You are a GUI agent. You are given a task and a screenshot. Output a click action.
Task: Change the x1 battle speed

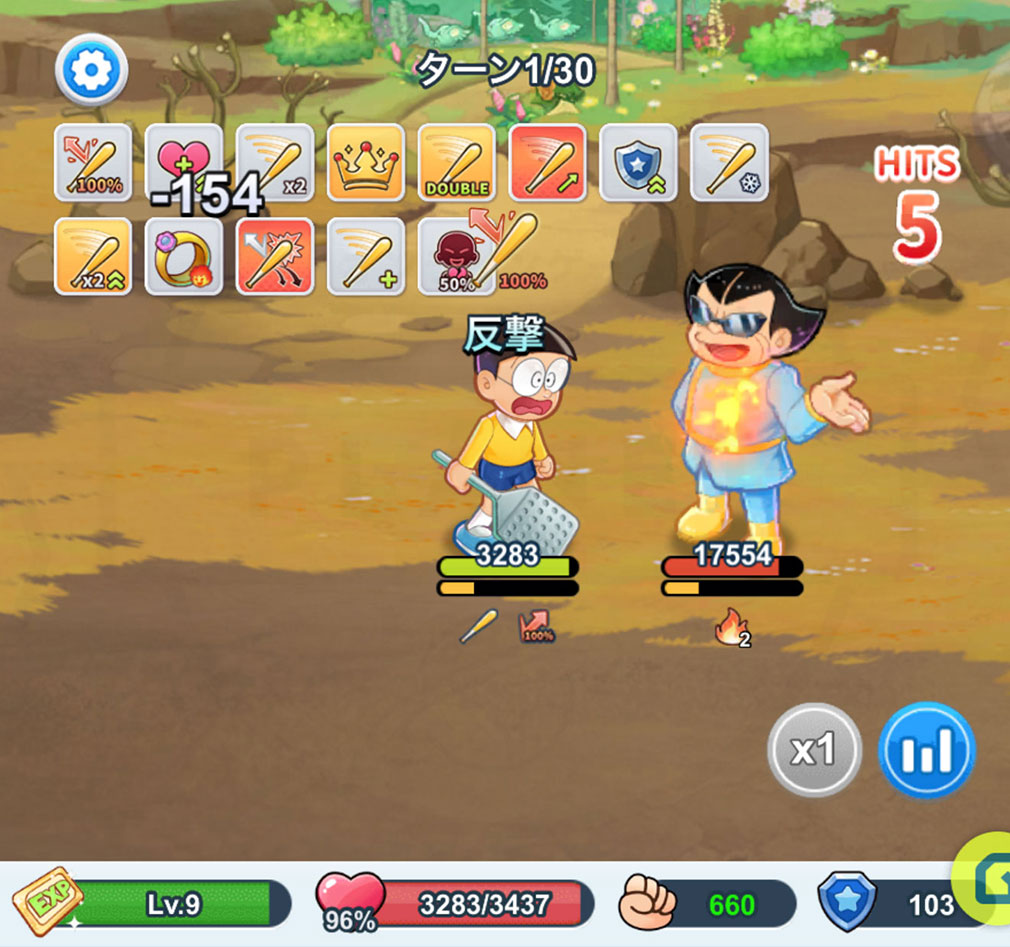814,750
